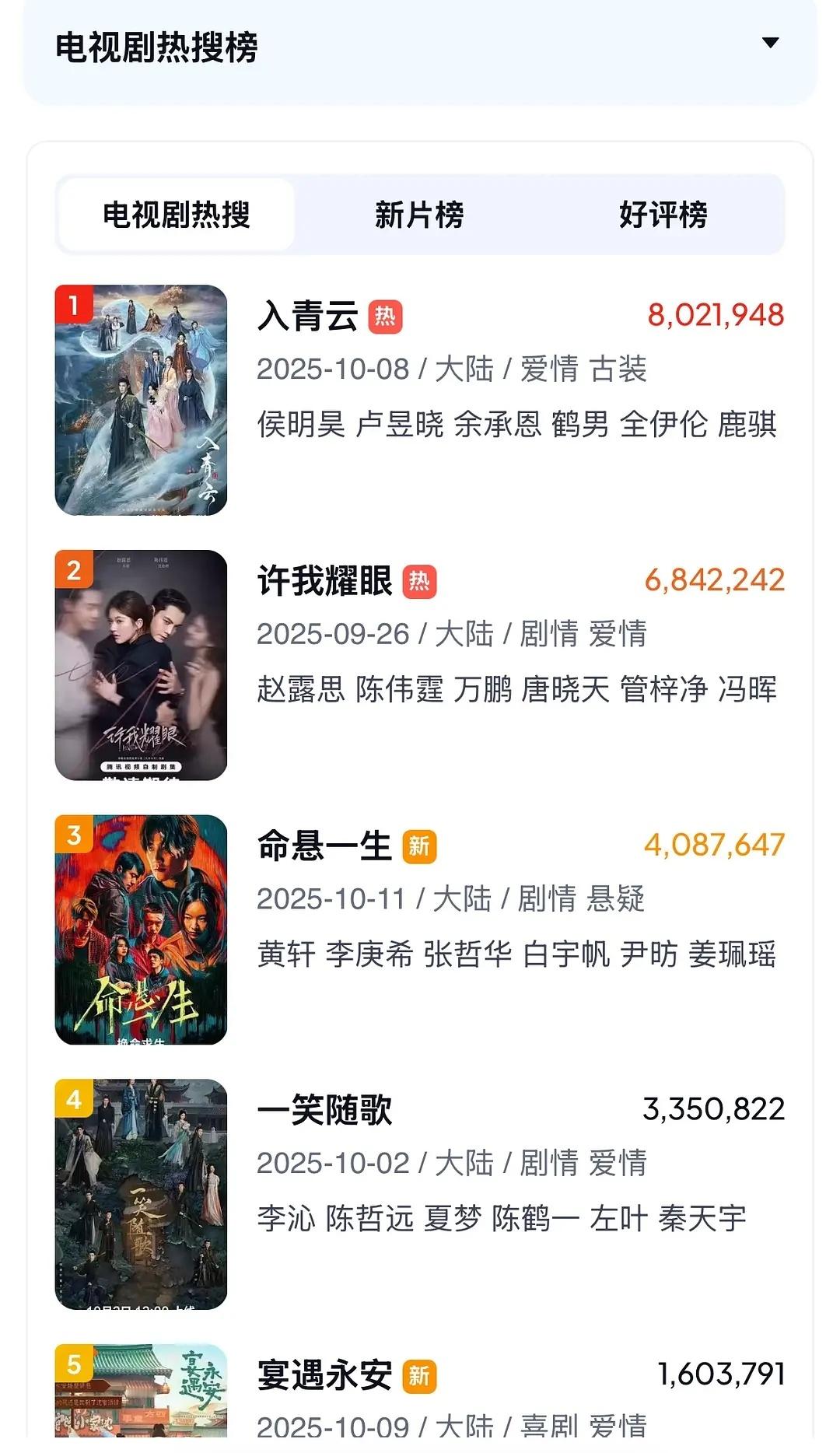Open the 一笑随歌 drama entry

(325, 1110)
